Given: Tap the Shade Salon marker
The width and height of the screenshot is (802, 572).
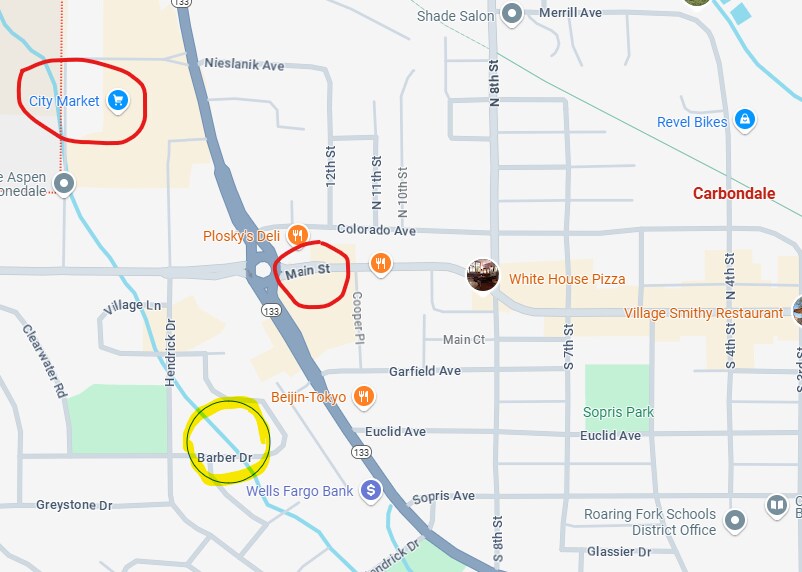Looking at the screenshot, I should [x=513, y=15].
